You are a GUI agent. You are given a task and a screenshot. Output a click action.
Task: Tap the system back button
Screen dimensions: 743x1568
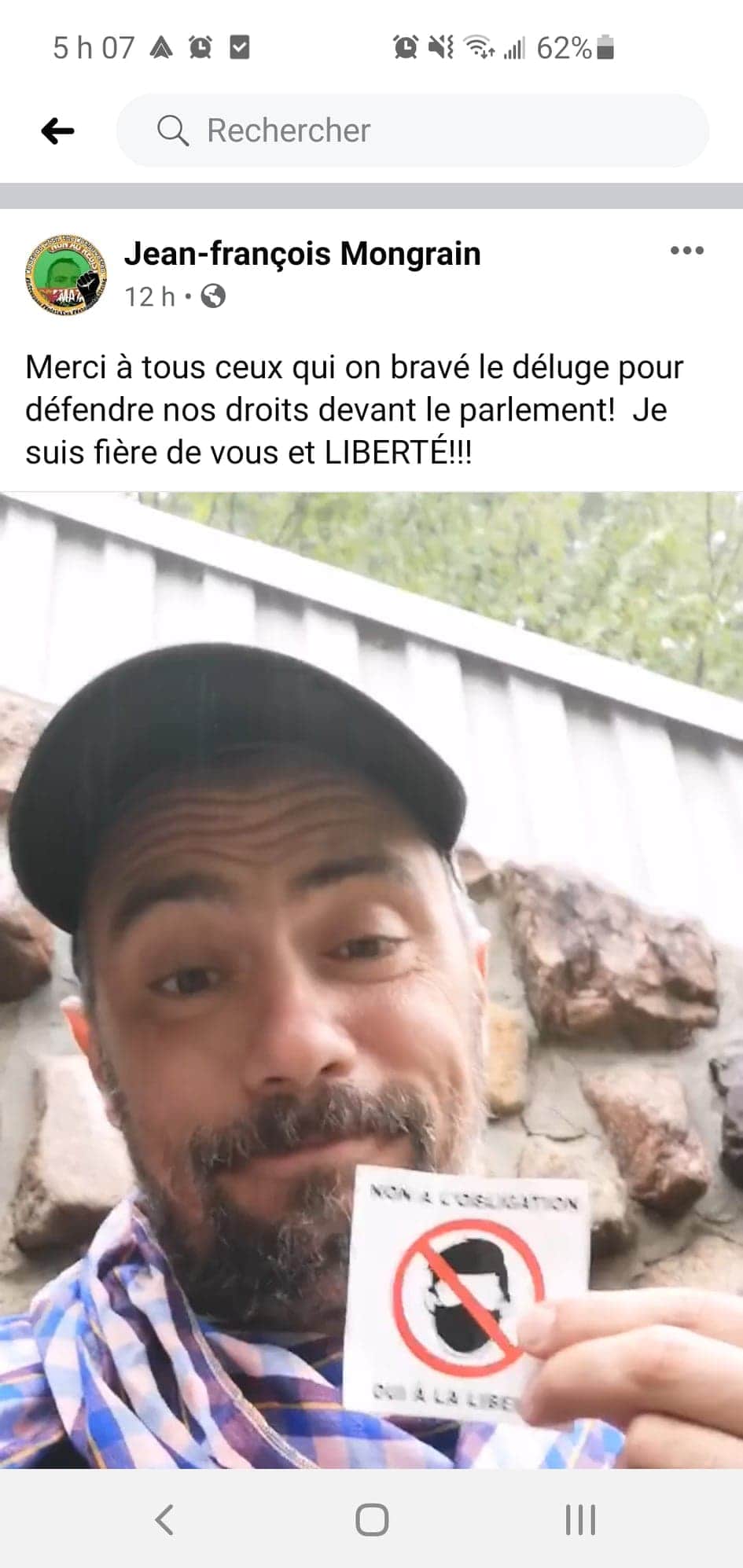click(x=164, y=1519)
